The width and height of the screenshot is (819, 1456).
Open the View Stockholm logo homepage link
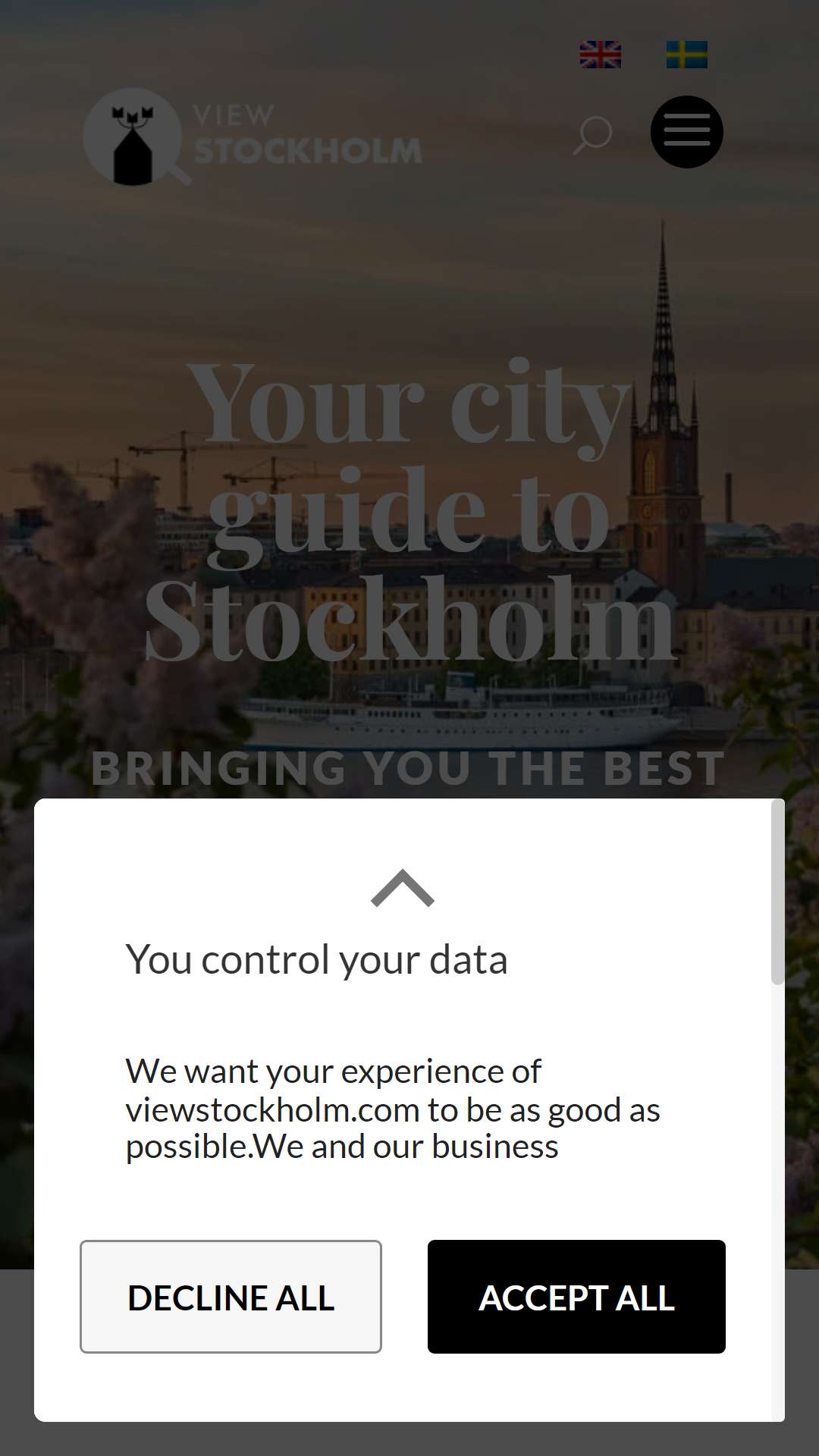(x=252, y=136)
